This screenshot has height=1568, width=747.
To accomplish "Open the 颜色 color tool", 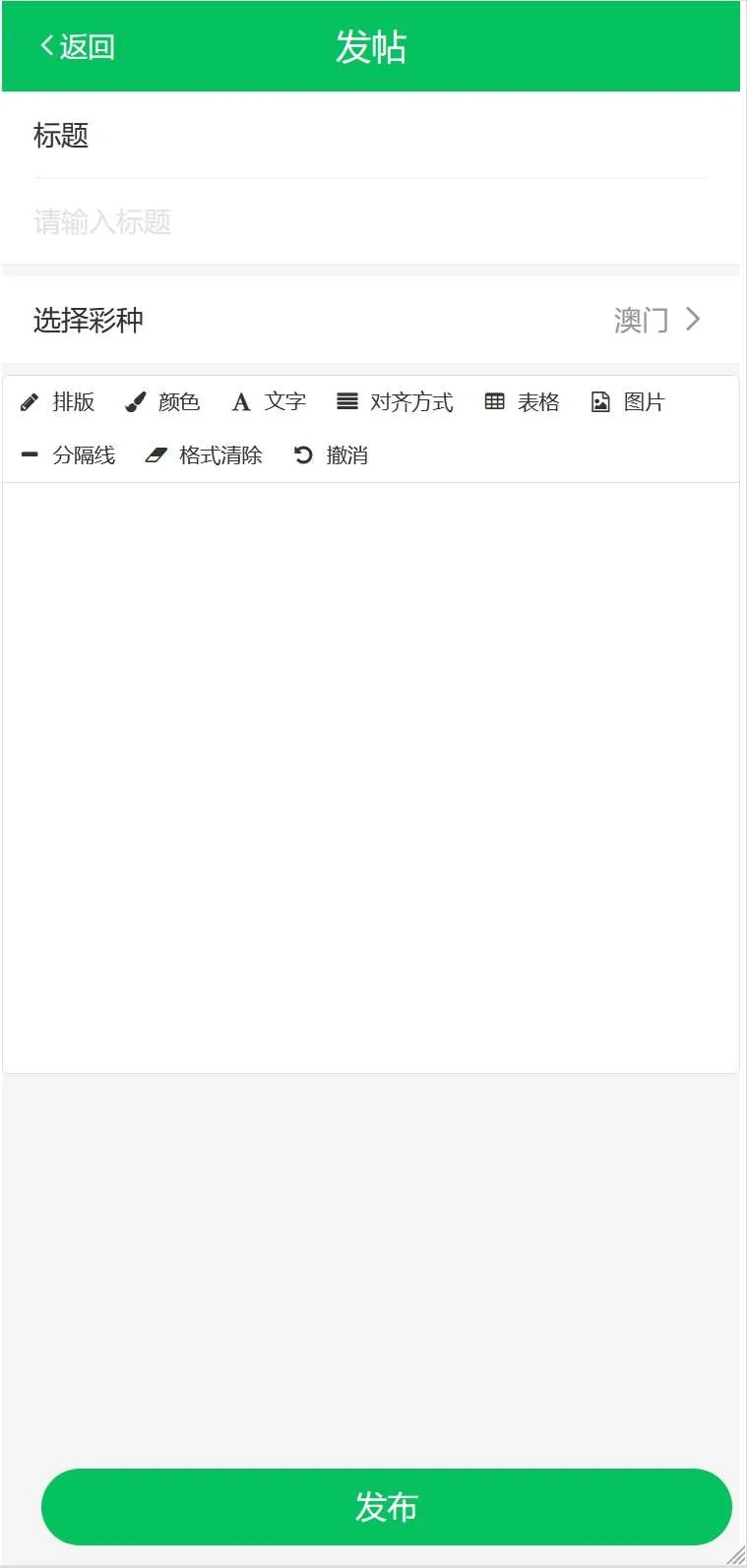I will tap(163, 402).
